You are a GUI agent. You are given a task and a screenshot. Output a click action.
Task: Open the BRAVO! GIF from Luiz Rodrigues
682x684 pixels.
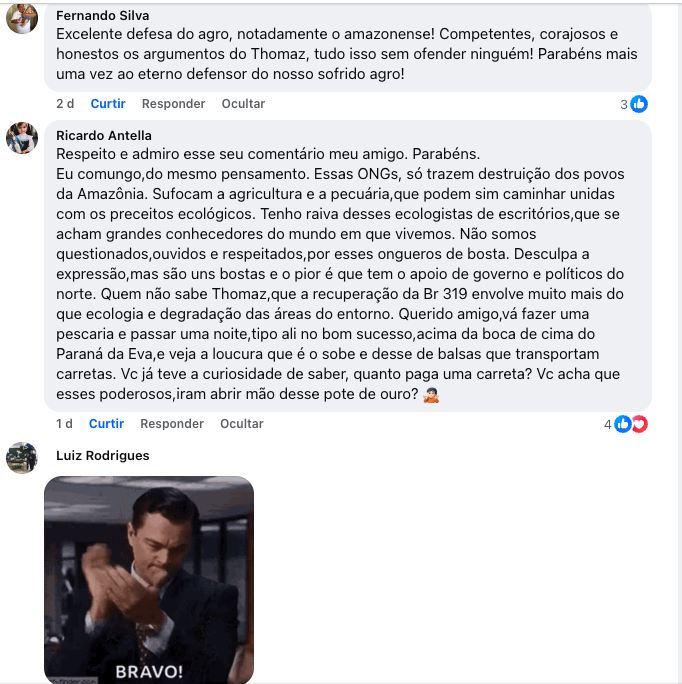click(x=149, y=579)
